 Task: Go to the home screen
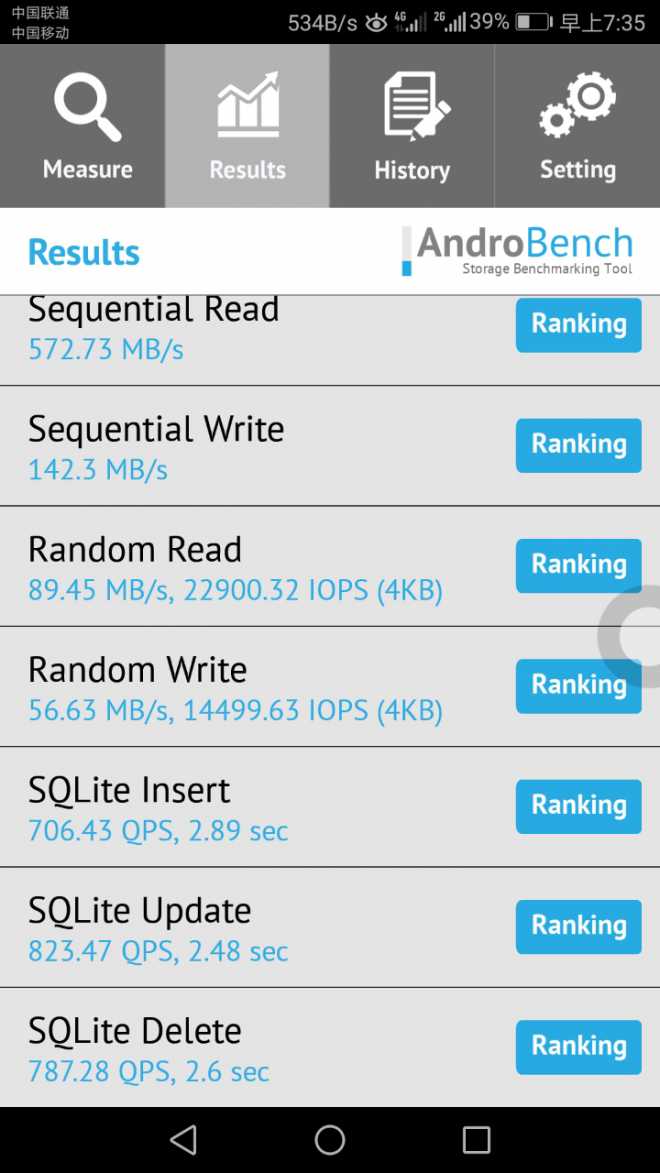pyautogui.click(x=330, y=1140)
